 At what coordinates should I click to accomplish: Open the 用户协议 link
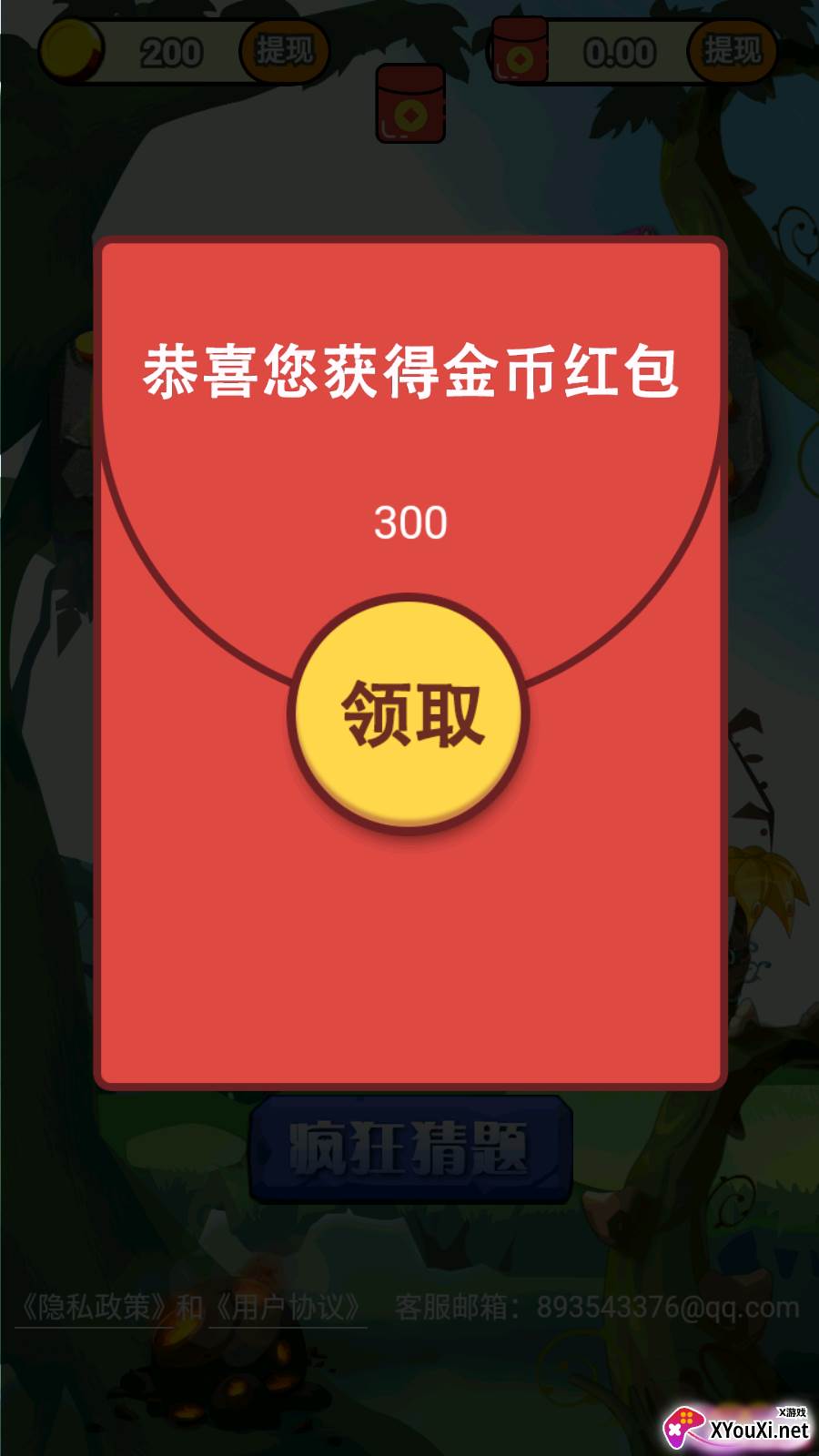288,1308
